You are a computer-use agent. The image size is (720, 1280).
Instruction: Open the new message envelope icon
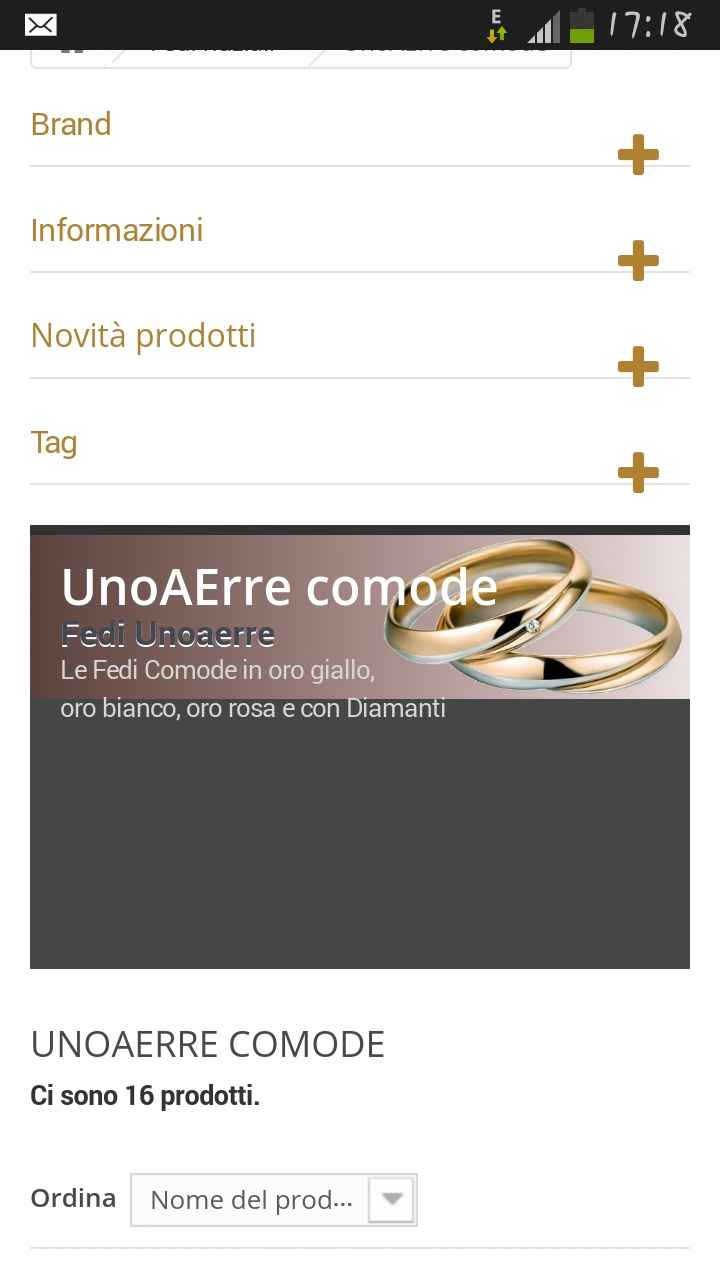[39, 22]
